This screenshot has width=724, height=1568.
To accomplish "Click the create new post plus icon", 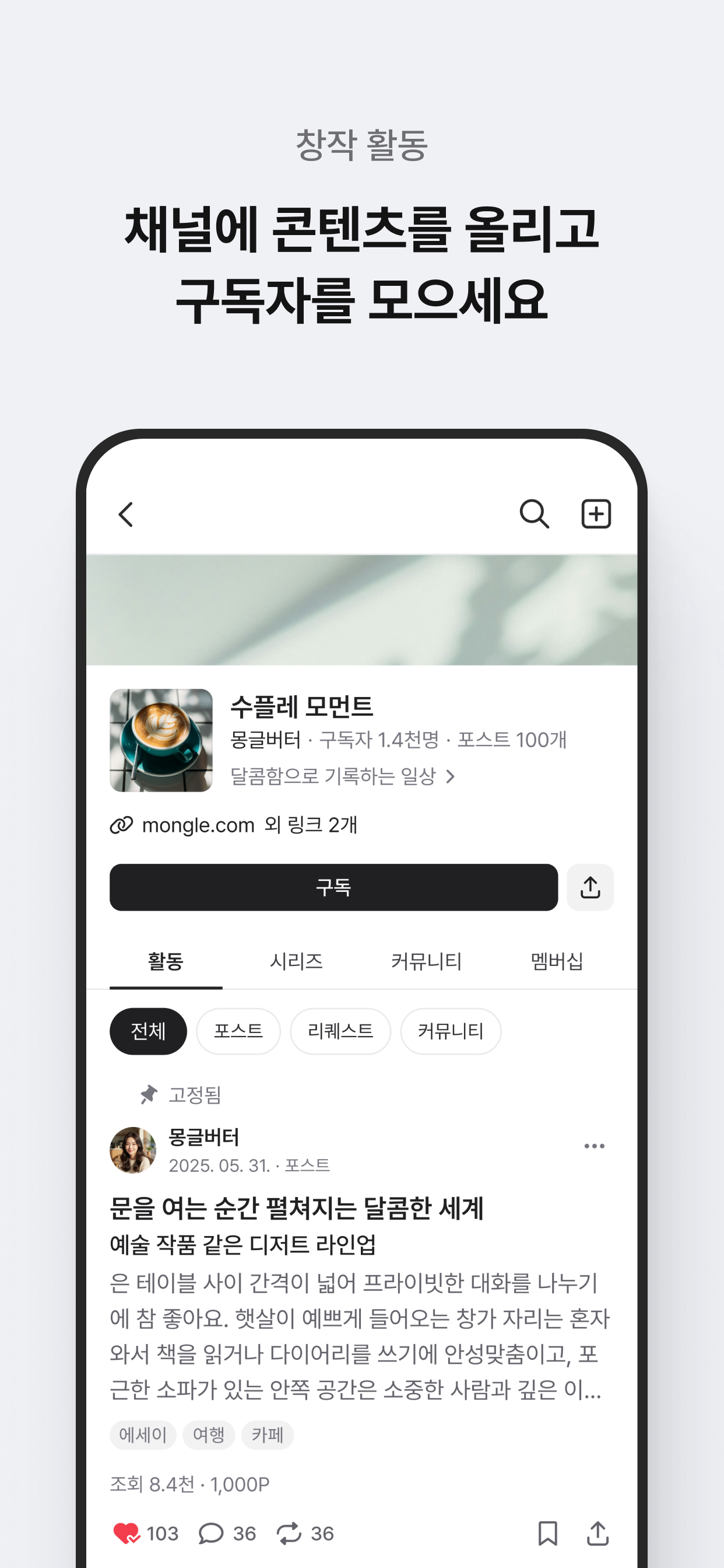I will click(x=596, y=513).
